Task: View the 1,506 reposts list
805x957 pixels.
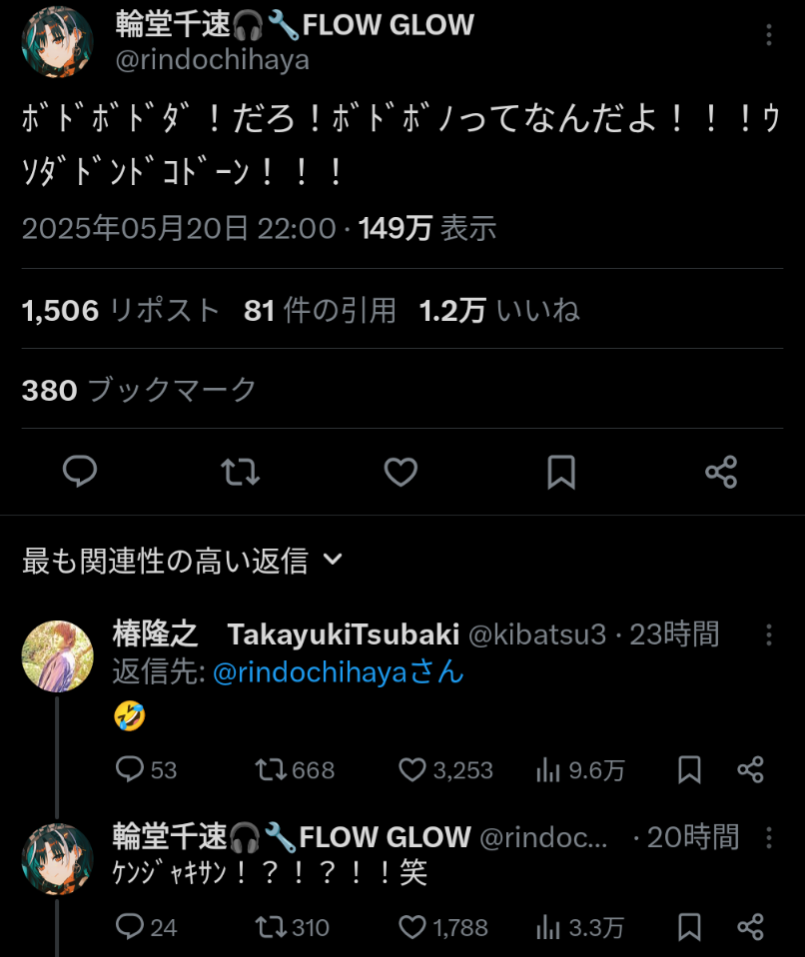Action: click(120, 311)
